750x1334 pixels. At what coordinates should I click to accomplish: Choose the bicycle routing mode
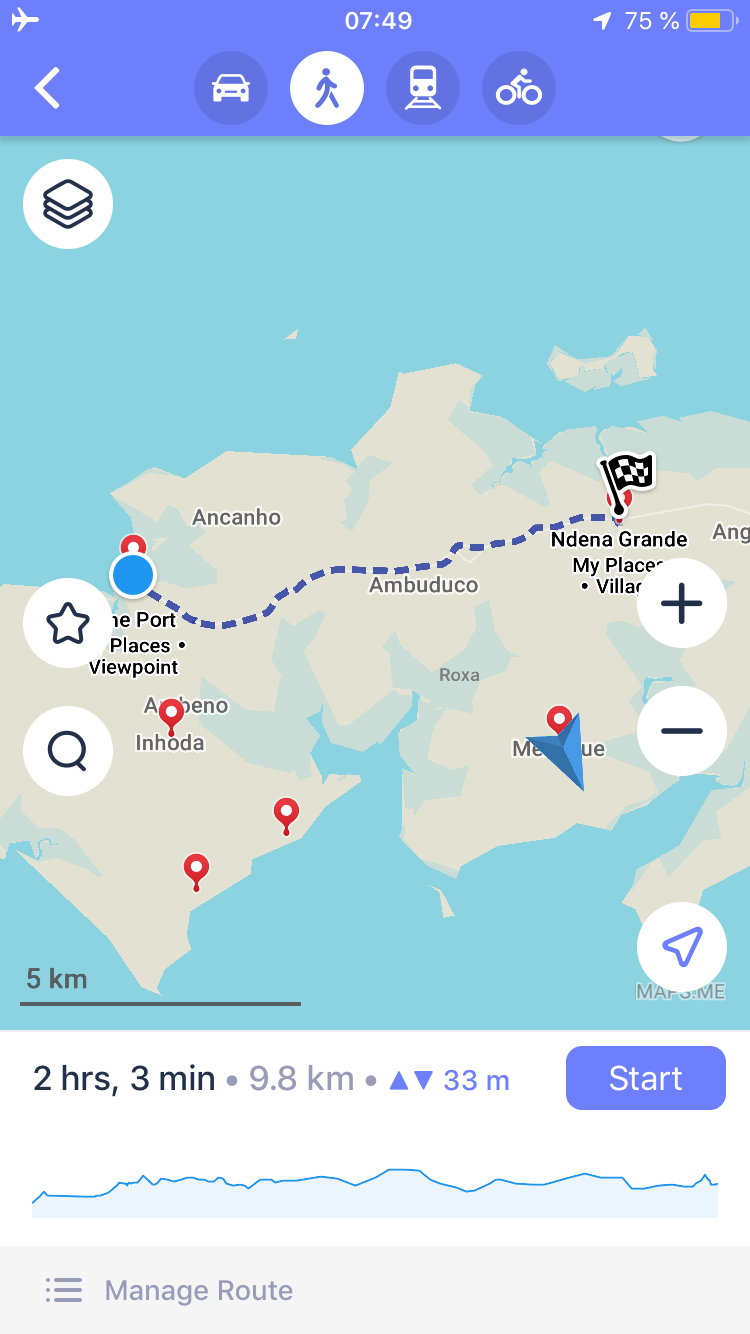(x=519, y=88)
